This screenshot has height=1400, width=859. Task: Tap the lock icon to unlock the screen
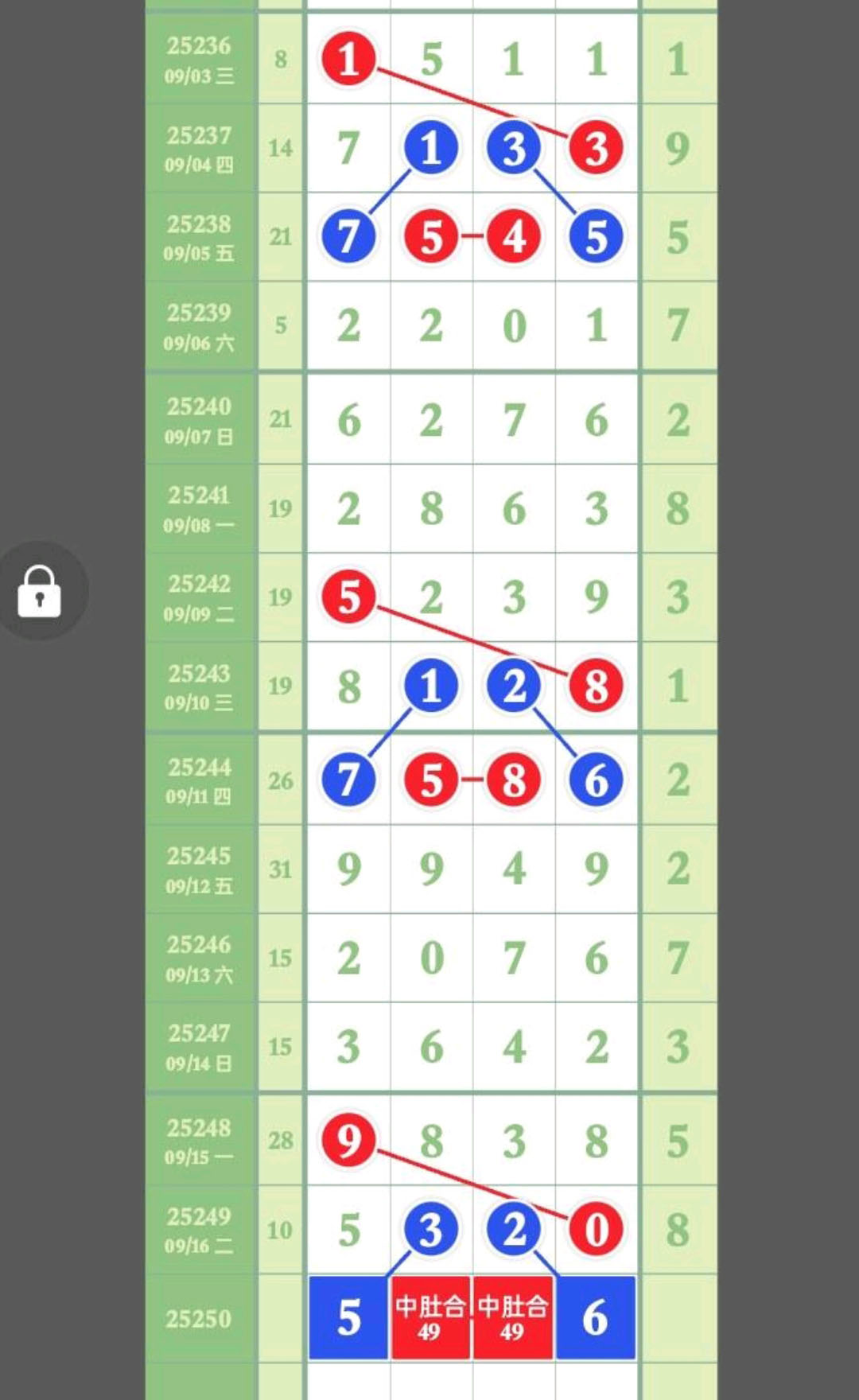(x=40, y=591)
